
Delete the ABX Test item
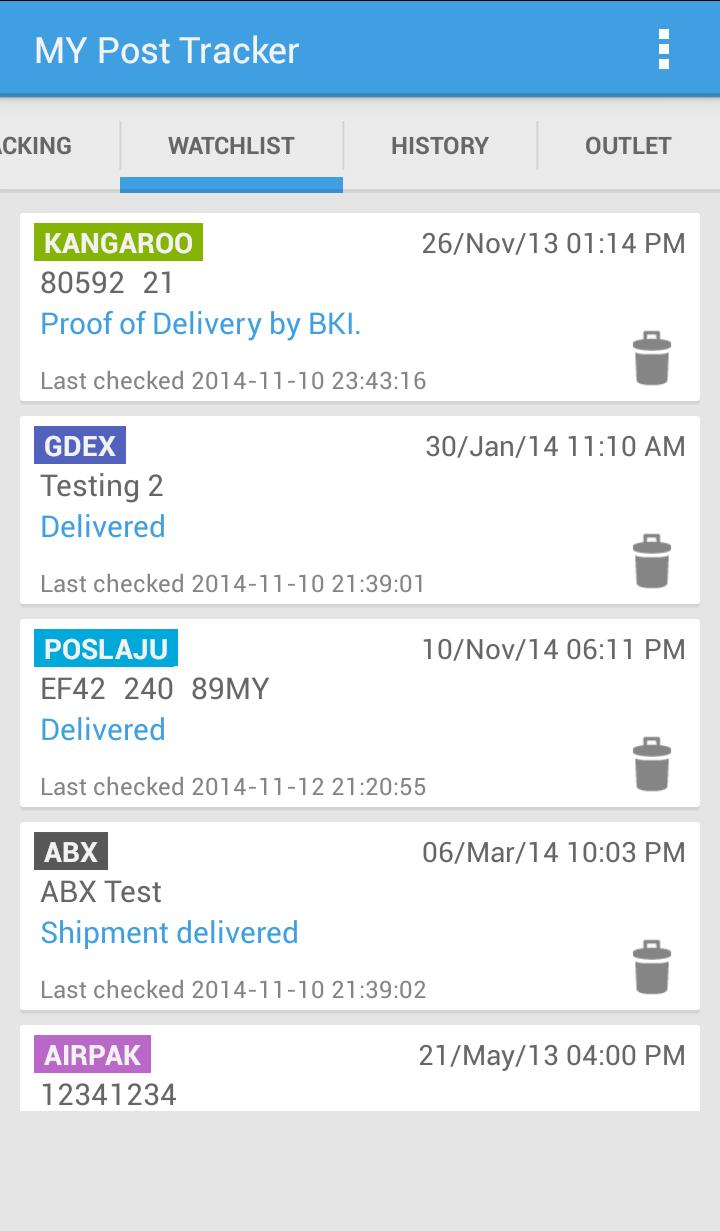coord(651,966)
